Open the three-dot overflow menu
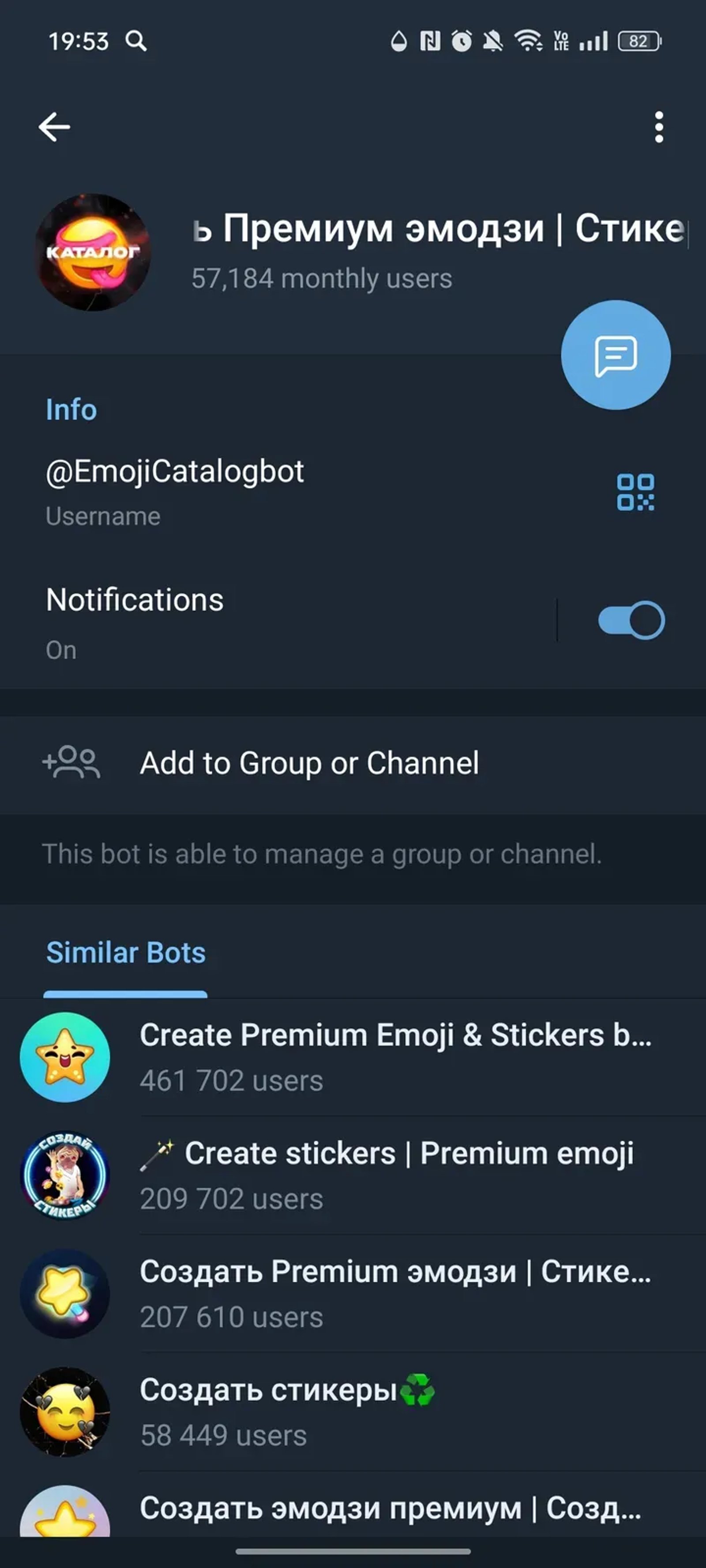Screen dimensions: 706x1568 point(658,126)
